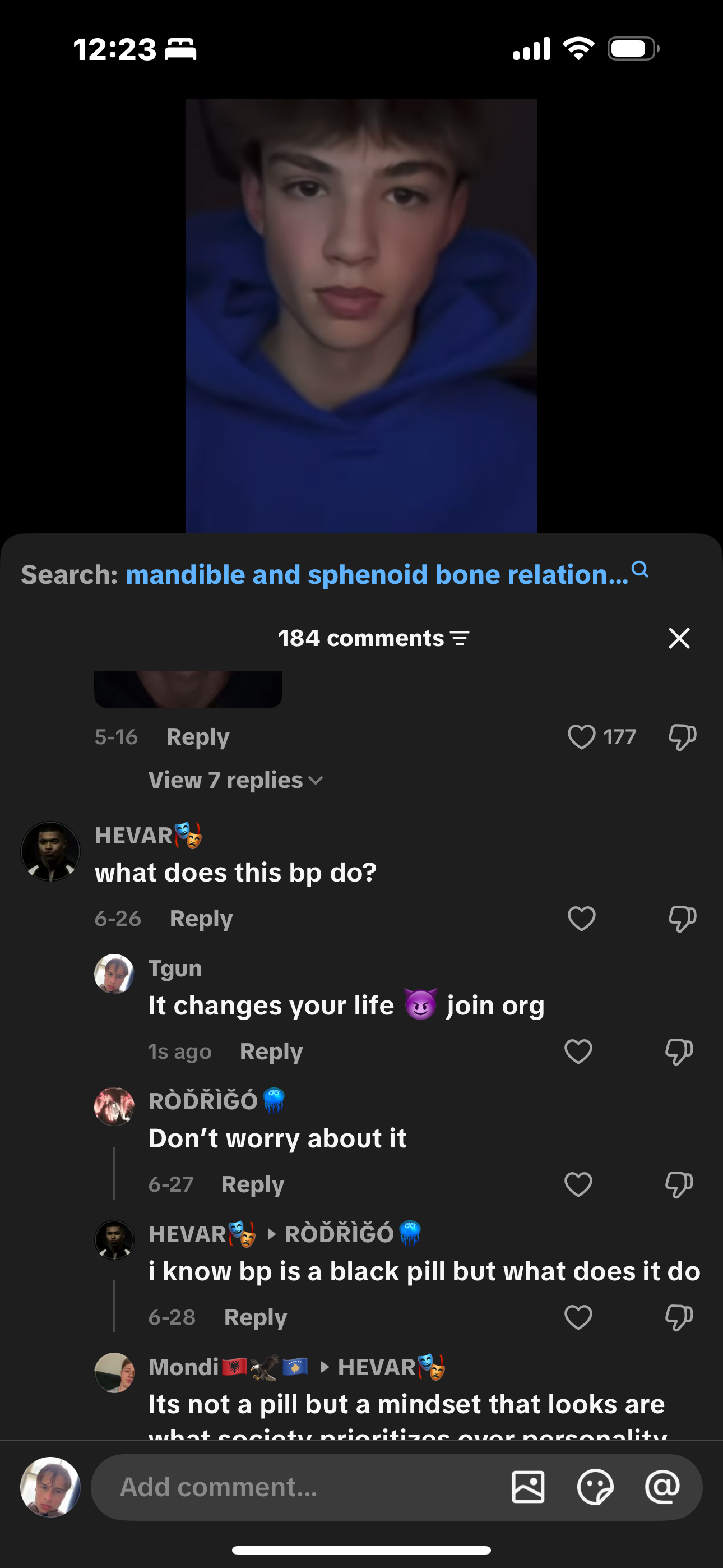Close the comments panel
The width and height of the screenshot is (723, 1568).
tap(679, 638)
